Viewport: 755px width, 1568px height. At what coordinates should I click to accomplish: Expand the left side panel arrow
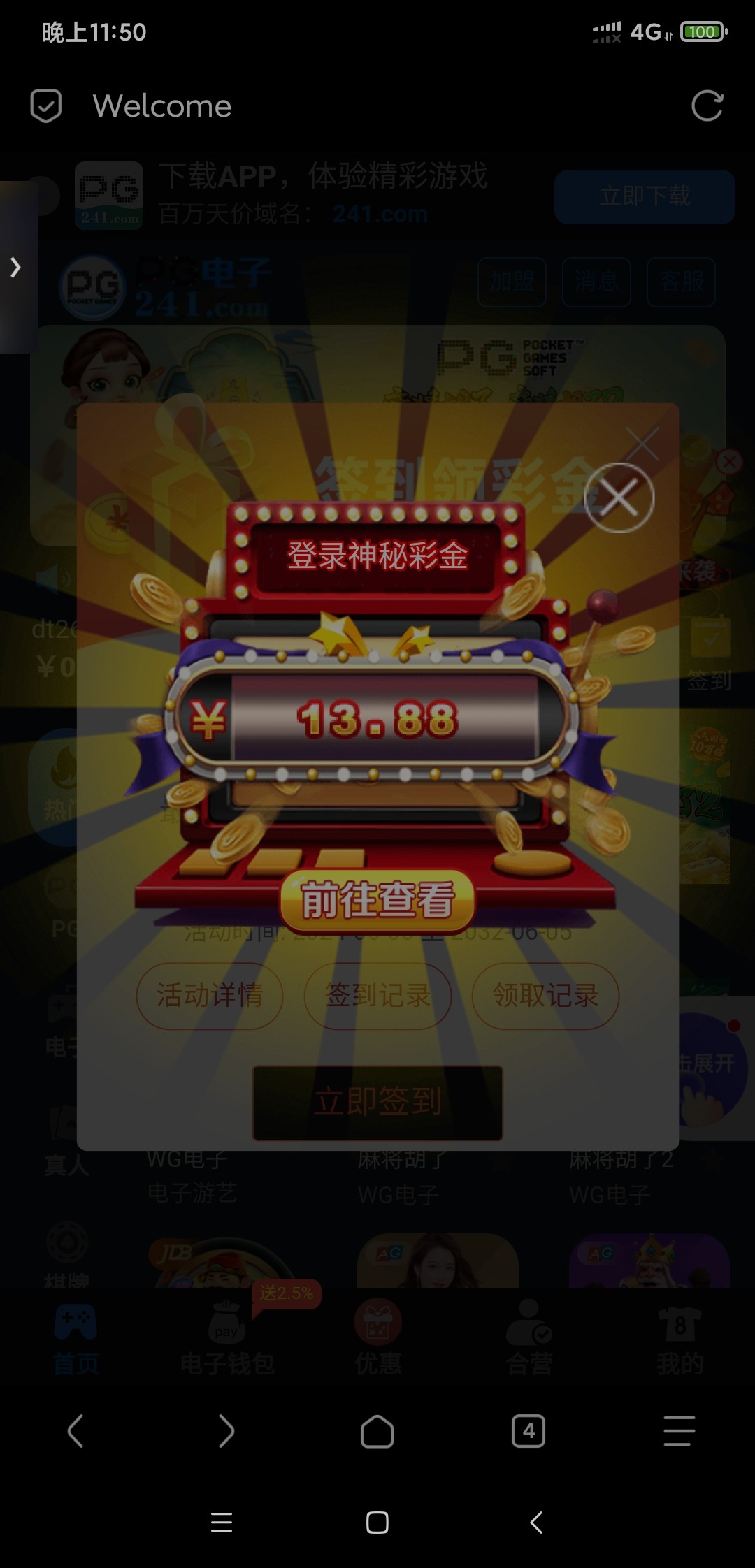tap(15, 267)
